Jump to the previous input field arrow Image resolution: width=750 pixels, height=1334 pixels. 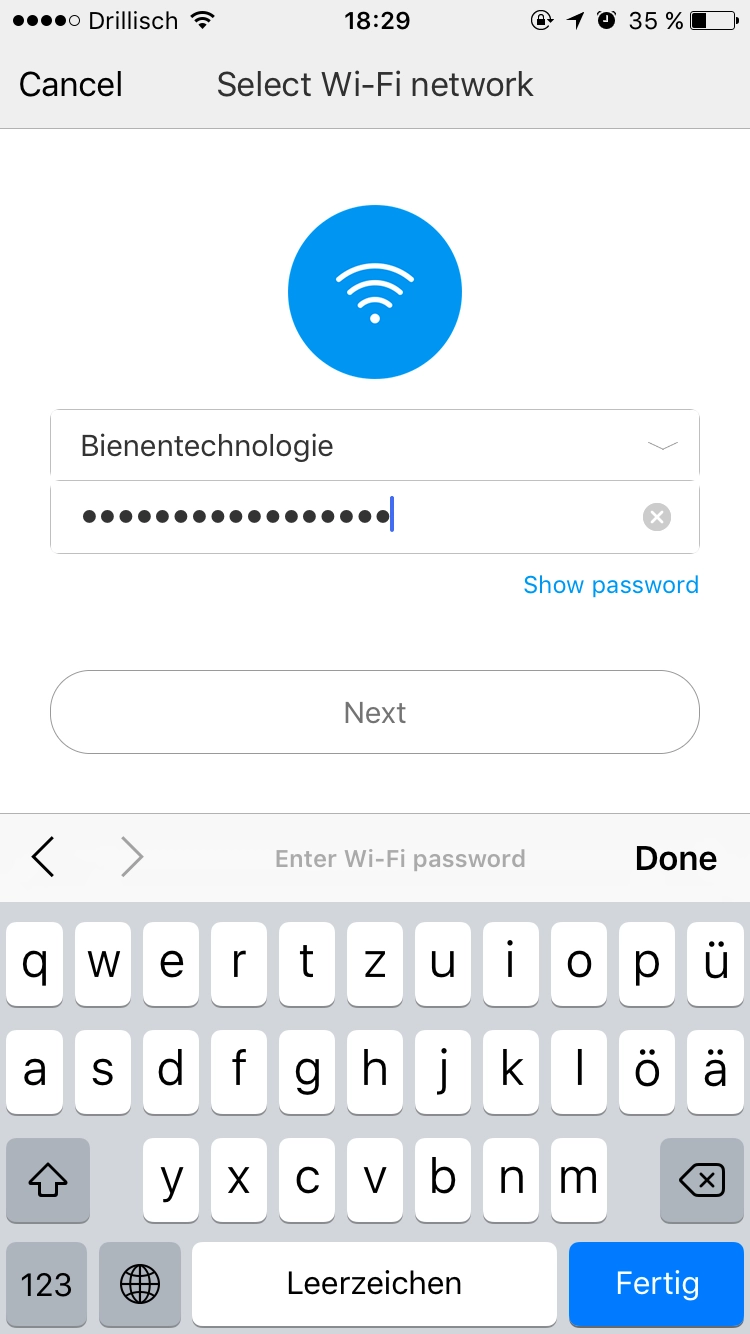[x=43, y=857]
